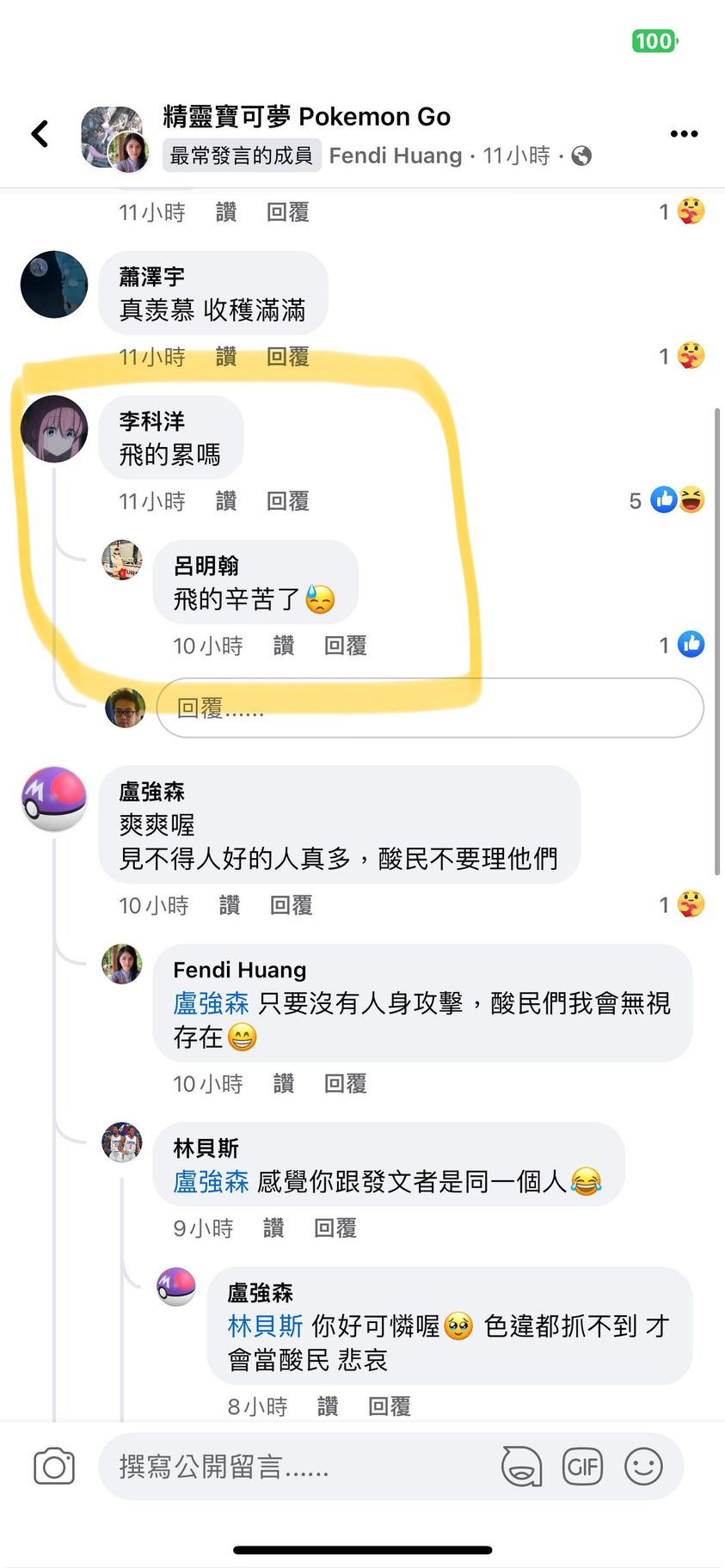The height and width of the screenshot is (1568, 725).
Task: Like 盧強森's comment 爽爽喔
Action: click(230, 905)
